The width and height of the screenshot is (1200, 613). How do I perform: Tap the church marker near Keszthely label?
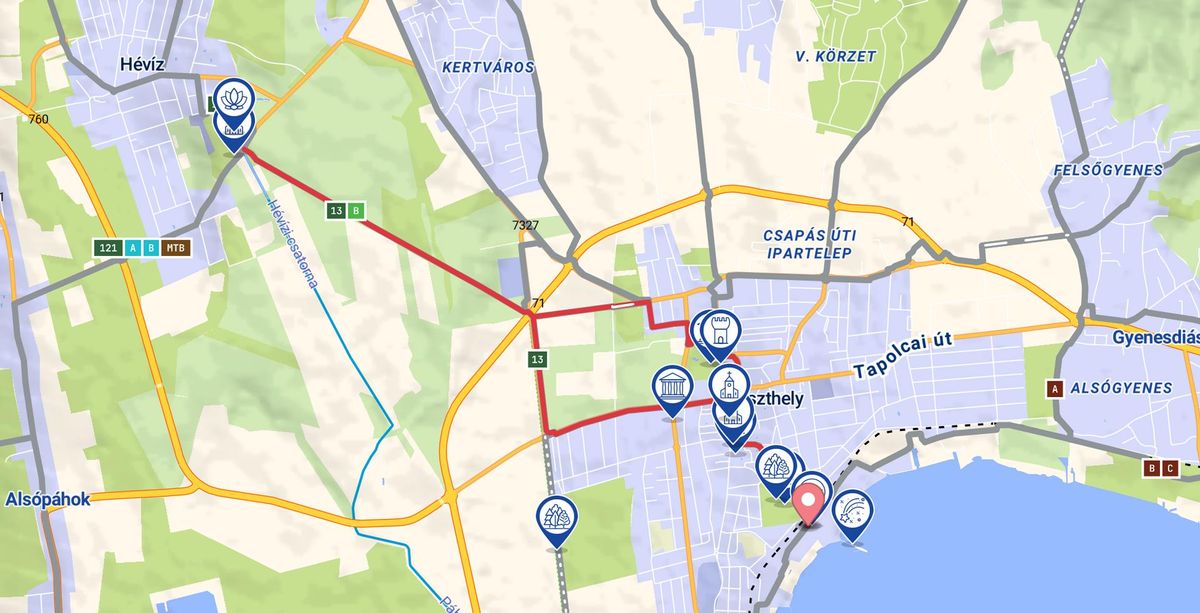point(730,383)
